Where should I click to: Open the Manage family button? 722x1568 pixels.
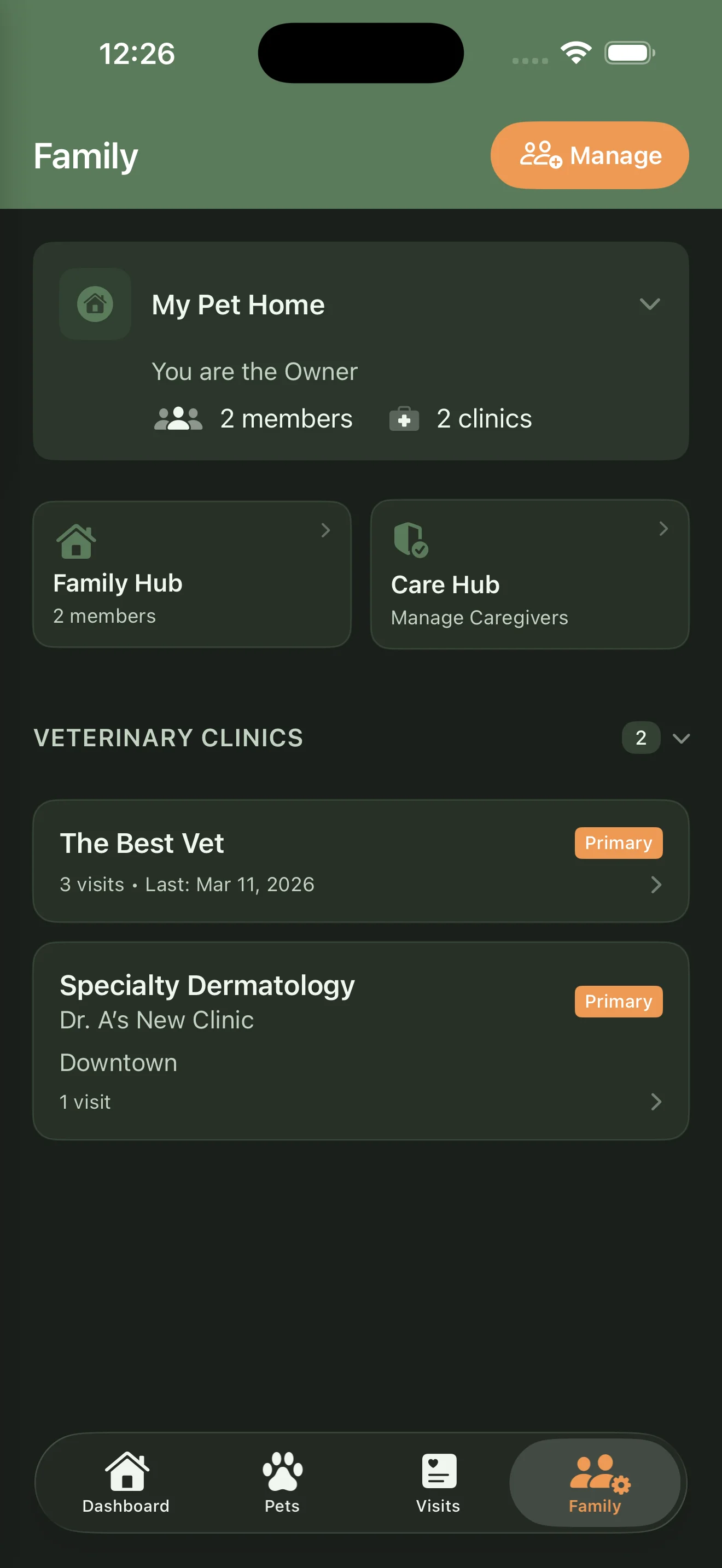[589, 155]
